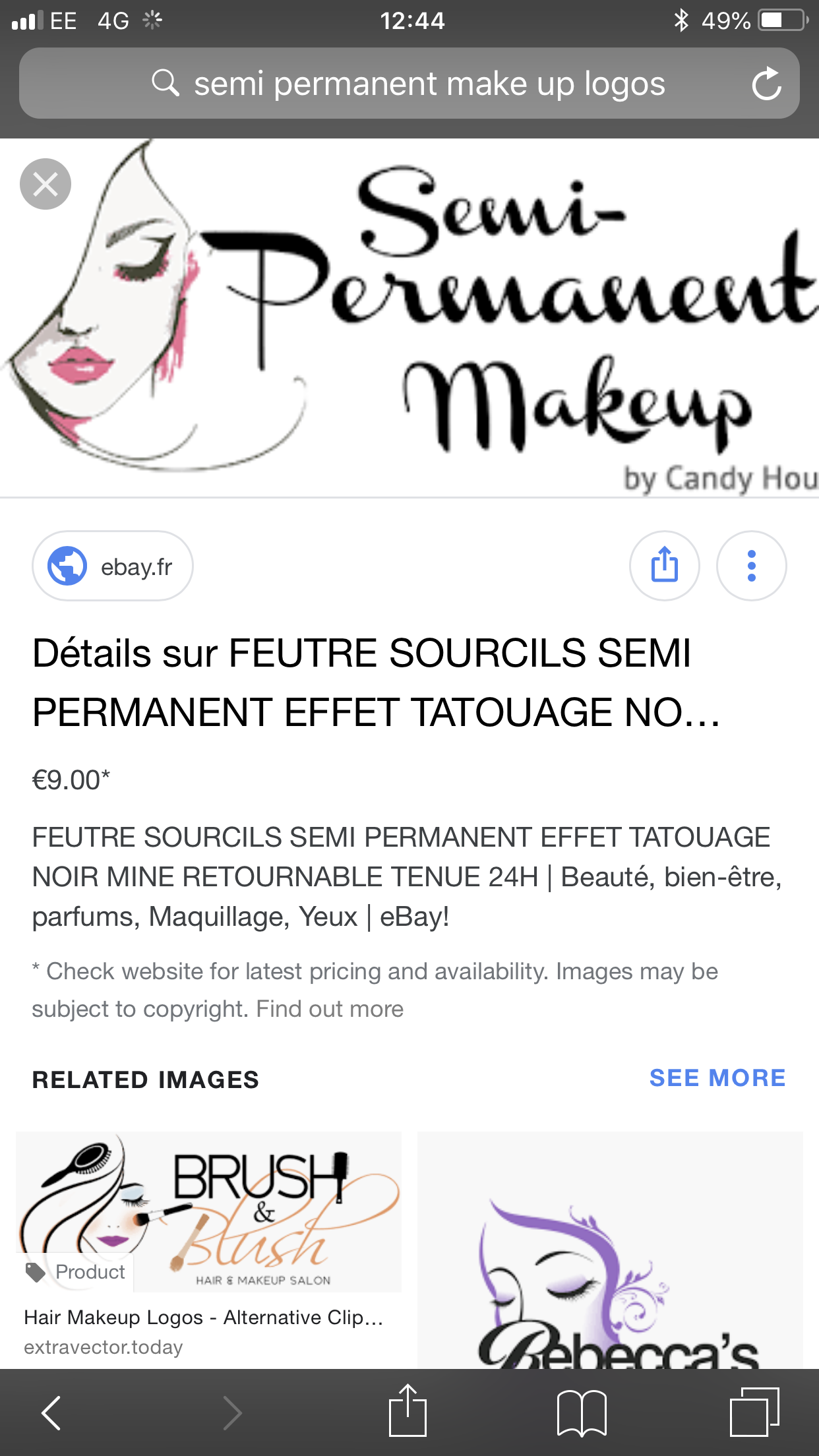This screenshot has height=1456, width=819.
Task: Close the image preview
Action: [x=45, y=184]
